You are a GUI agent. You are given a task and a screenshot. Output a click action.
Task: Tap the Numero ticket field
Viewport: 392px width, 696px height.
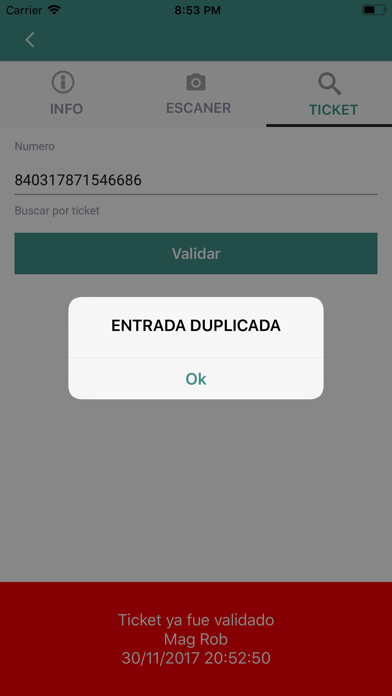pos(196,180)
